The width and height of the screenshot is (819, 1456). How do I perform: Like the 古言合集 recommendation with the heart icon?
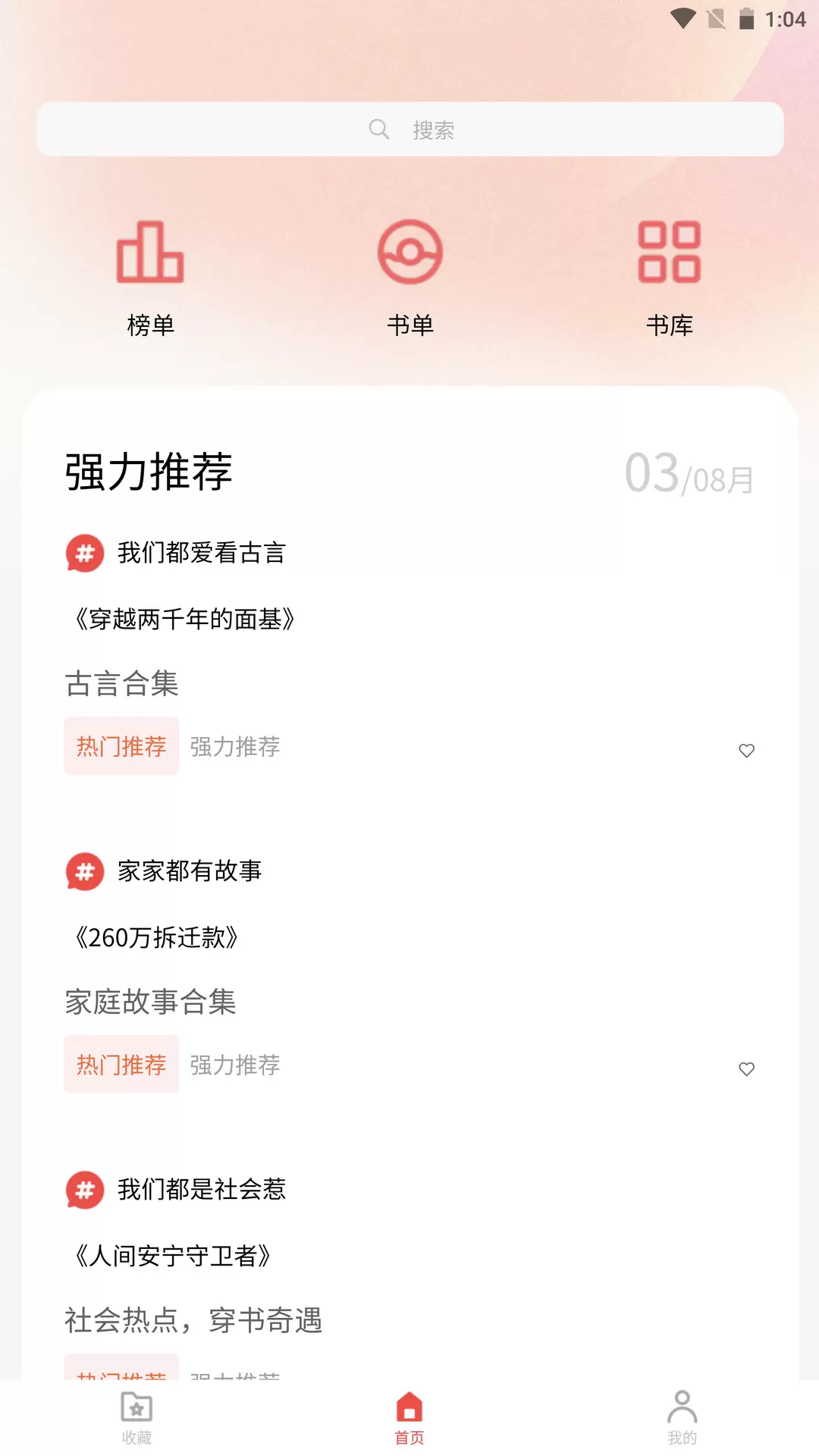tap(746, 750)
